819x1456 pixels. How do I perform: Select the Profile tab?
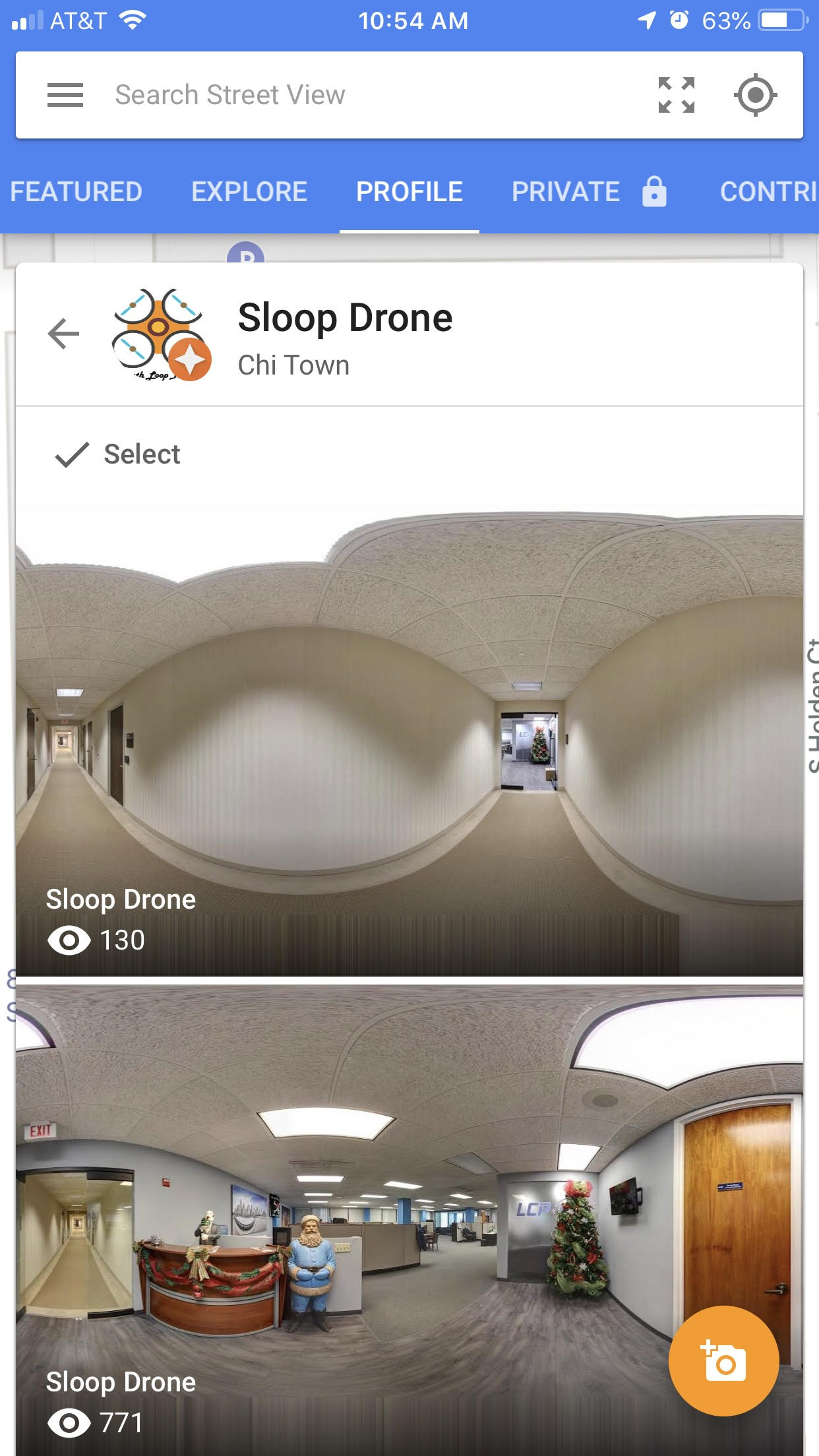click(409, 192)
